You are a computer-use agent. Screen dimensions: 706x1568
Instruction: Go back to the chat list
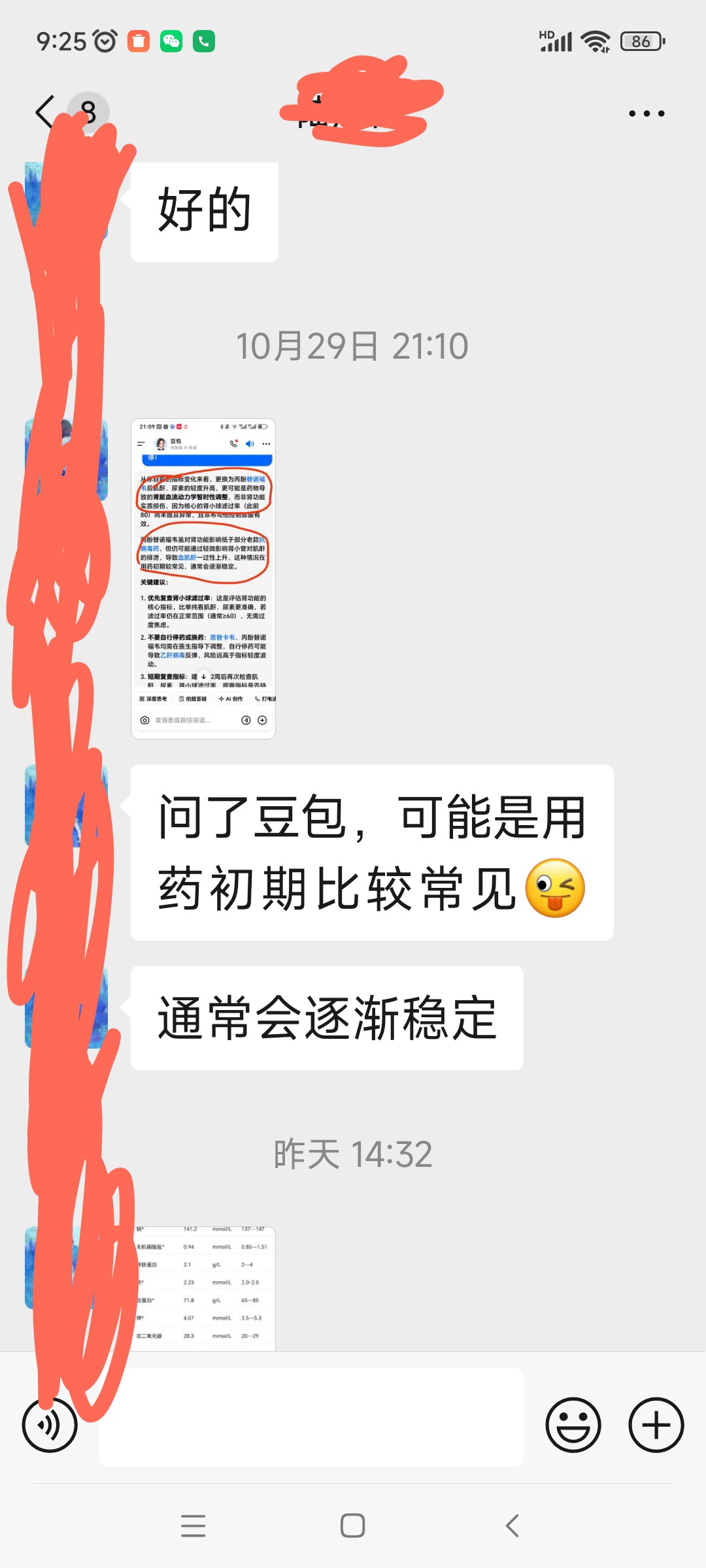click(46, 112)
